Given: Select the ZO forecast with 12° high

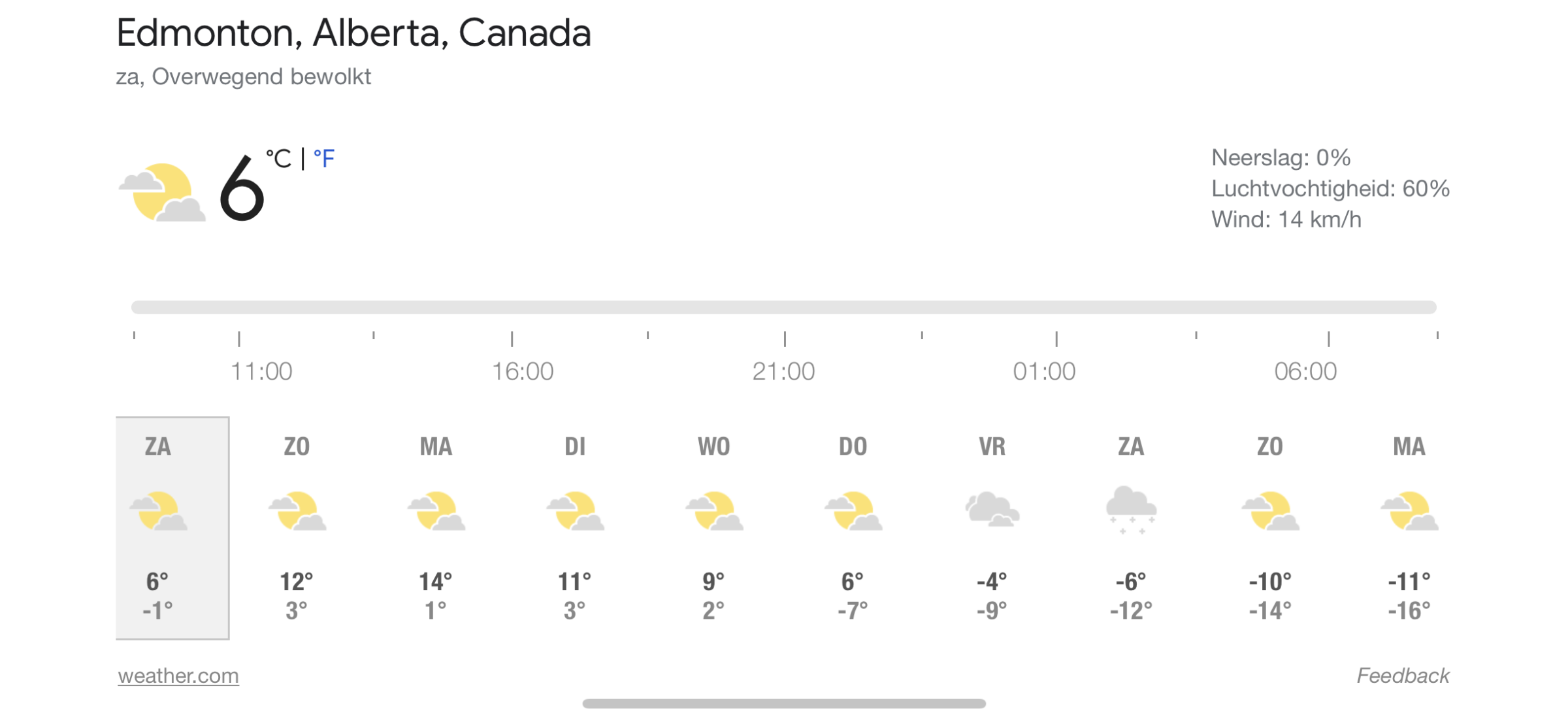Looking at the screenshot, I should coord(297,528).
